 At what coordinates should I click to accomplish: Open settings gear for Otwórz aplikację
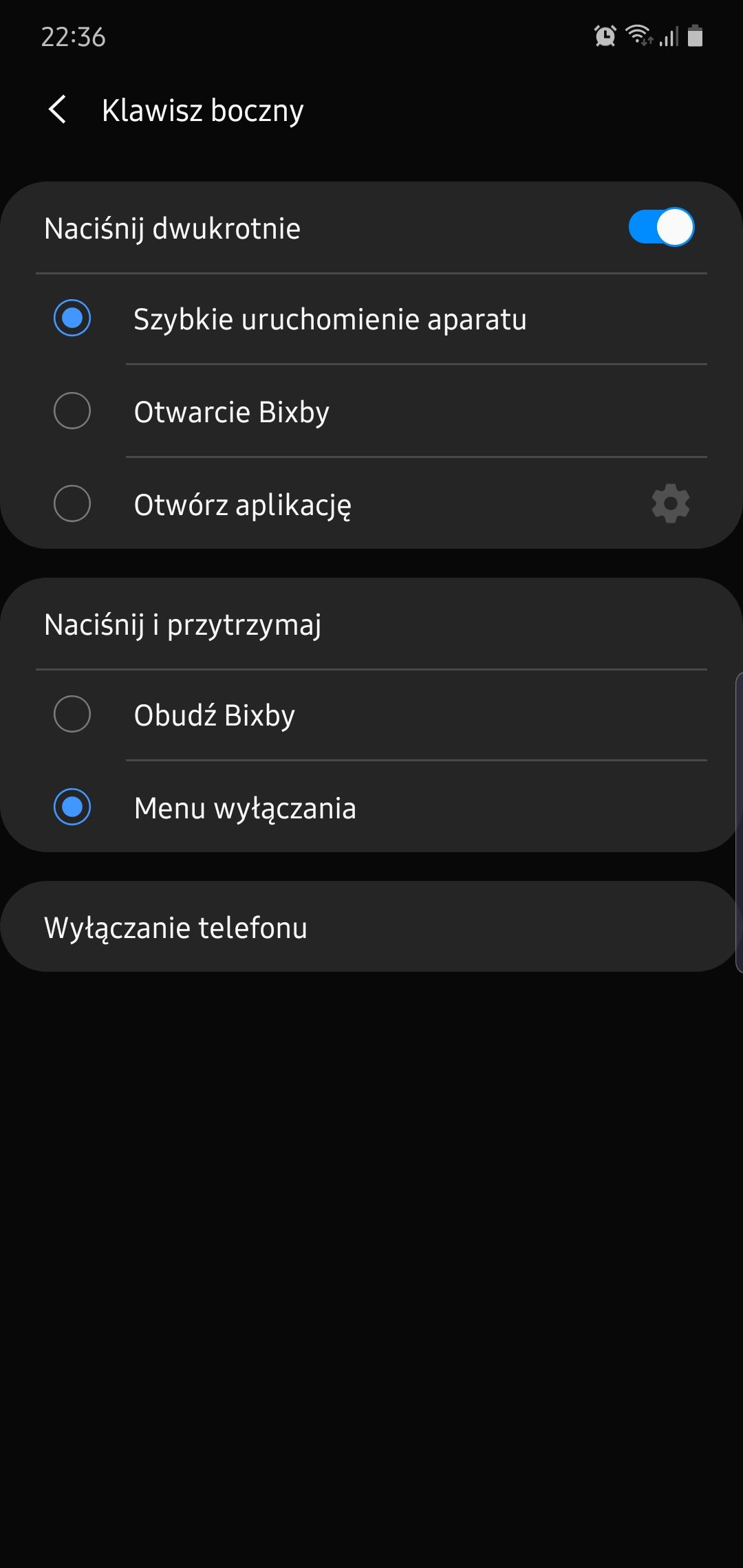click(x=670, y=504)
